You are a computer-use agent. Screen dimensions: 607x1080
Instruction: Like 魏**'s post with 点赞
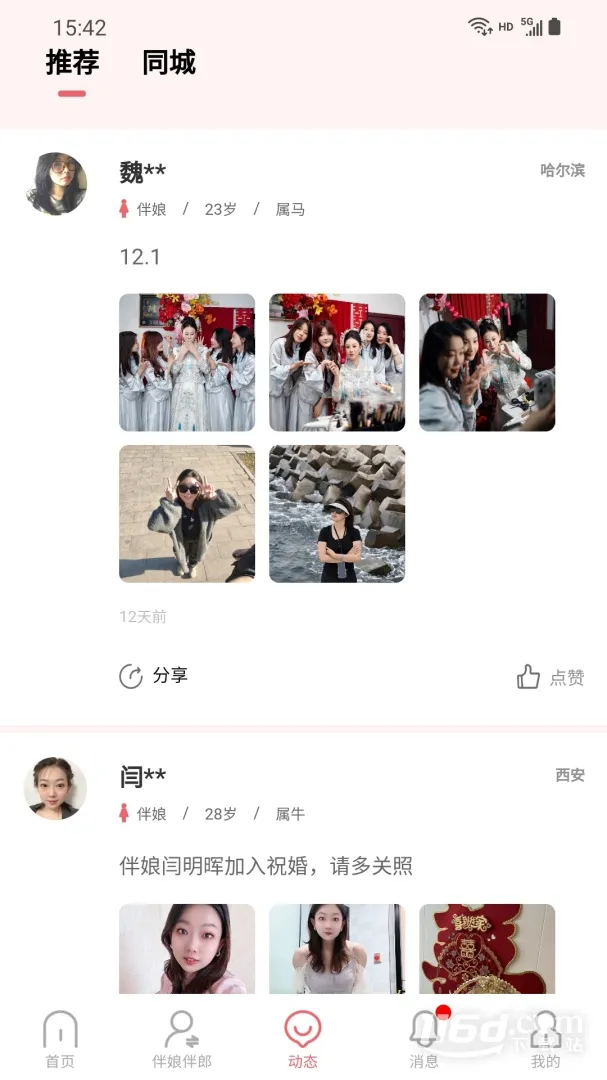550,677
